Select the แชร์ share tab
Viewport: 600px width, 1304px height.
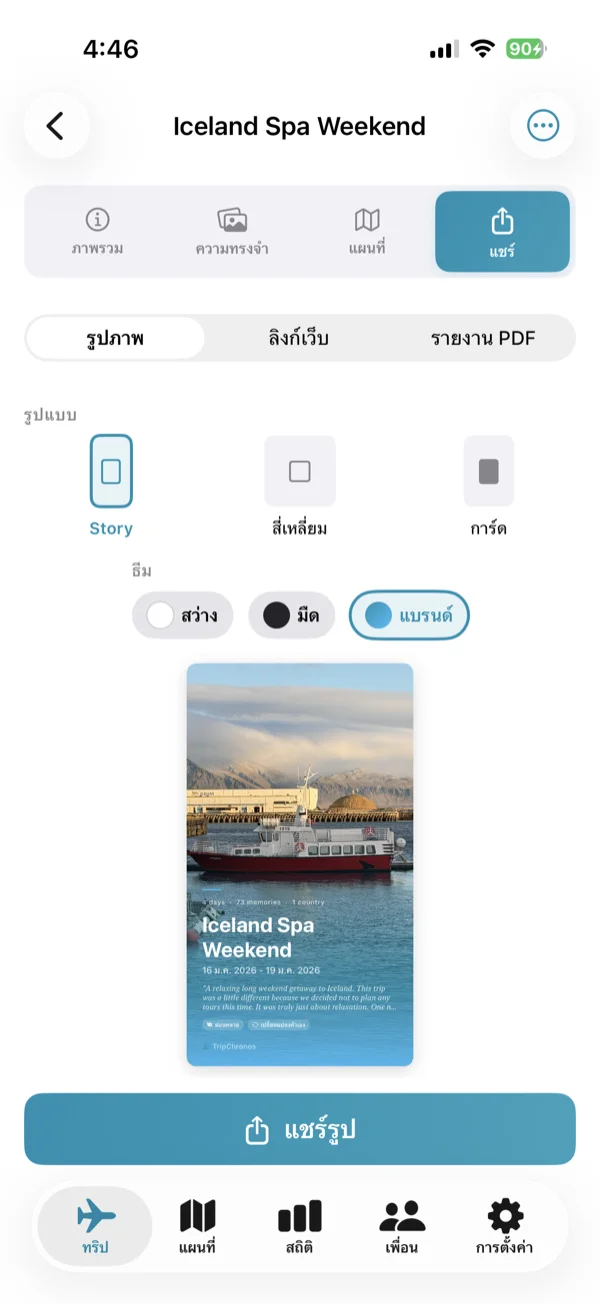502,232
